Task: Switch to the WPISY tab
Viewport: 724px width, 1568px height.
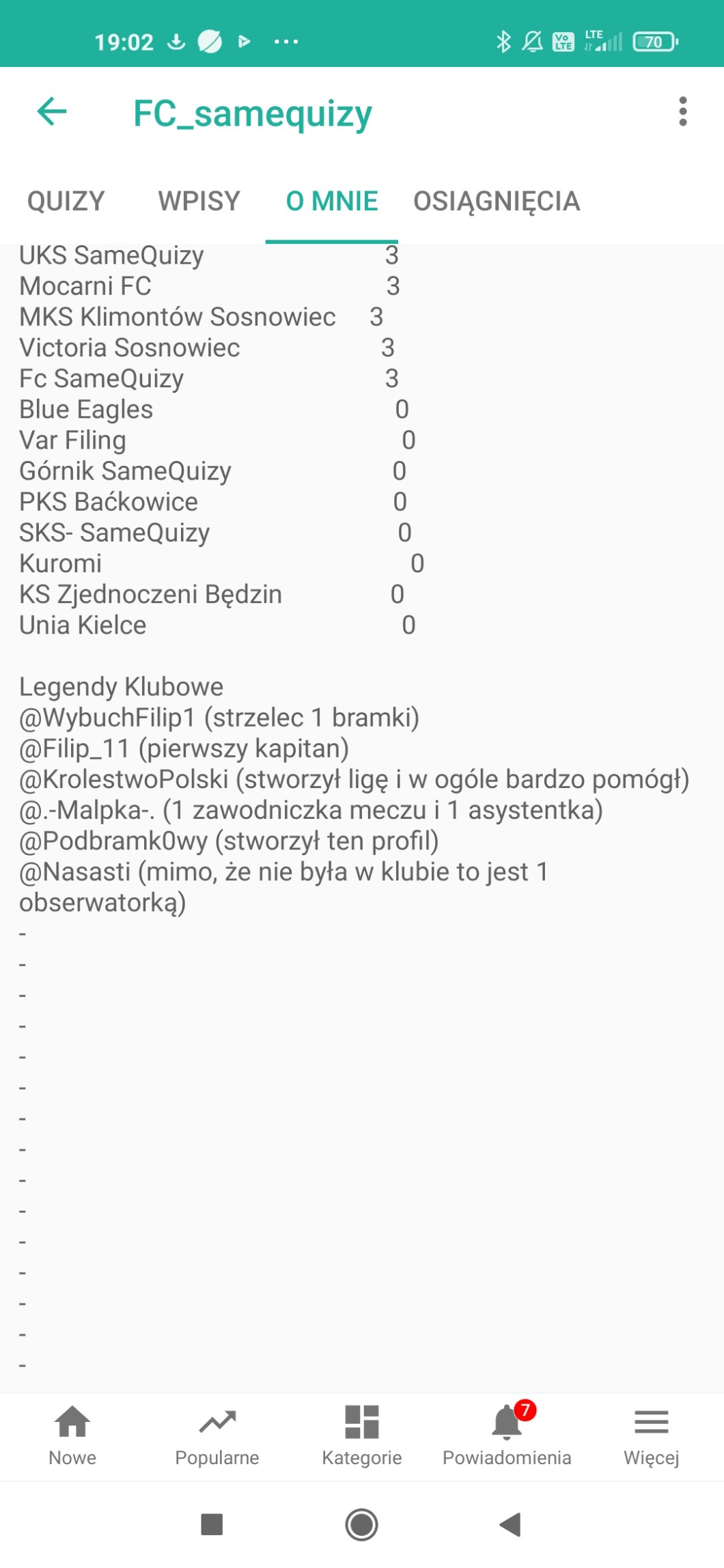Action: click(199, 201)
